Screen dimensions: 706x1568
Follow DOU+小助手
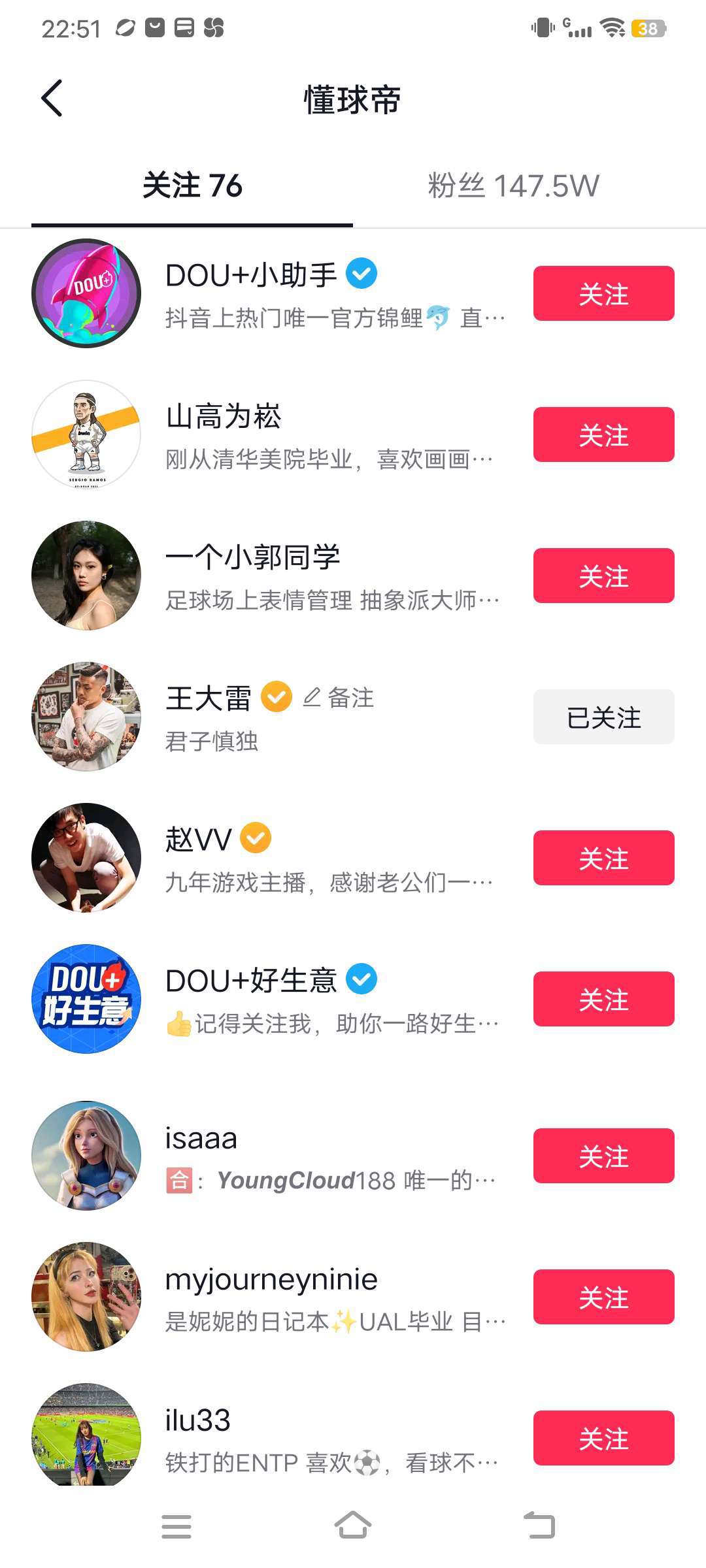pos(603,294)
